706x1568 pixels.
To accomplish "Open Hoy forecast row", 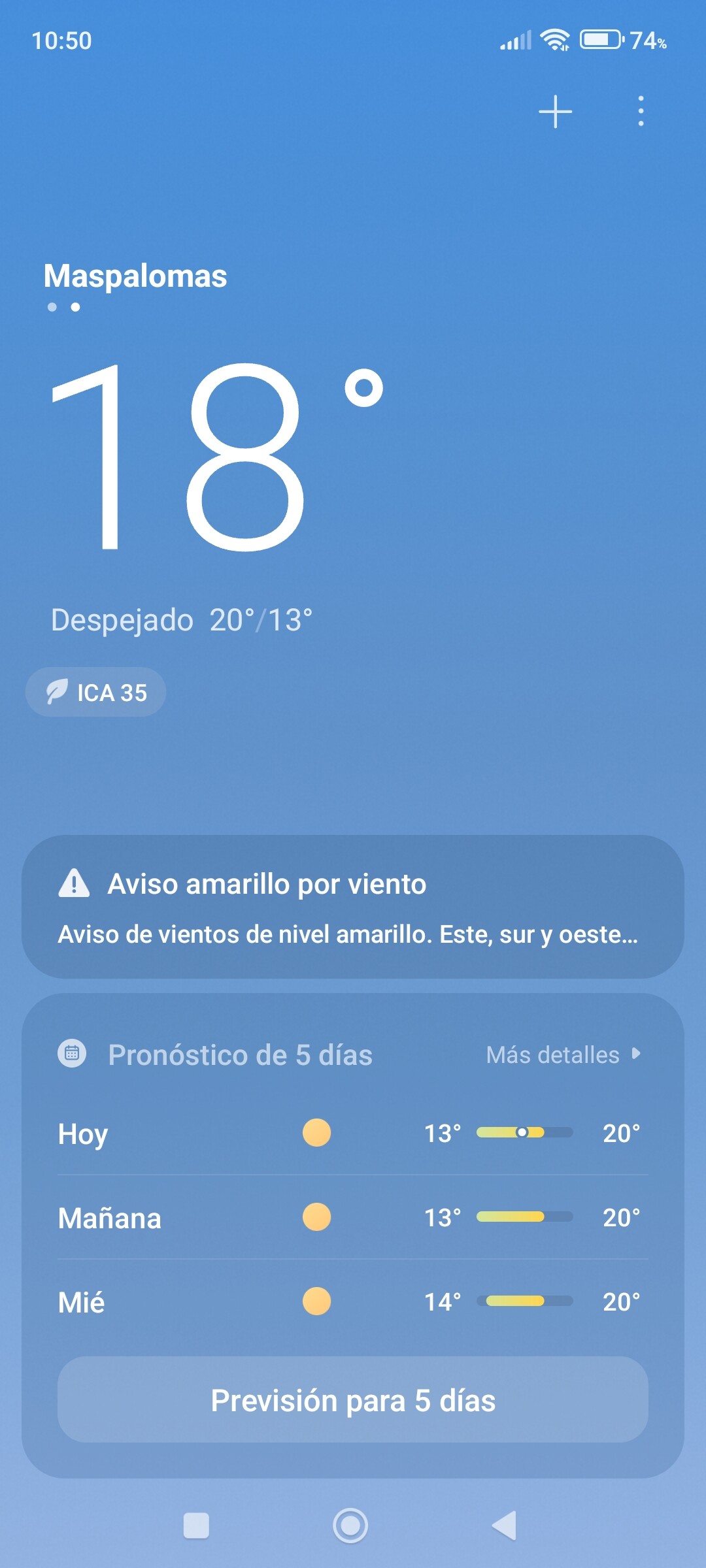I will tap(353, 1134).
